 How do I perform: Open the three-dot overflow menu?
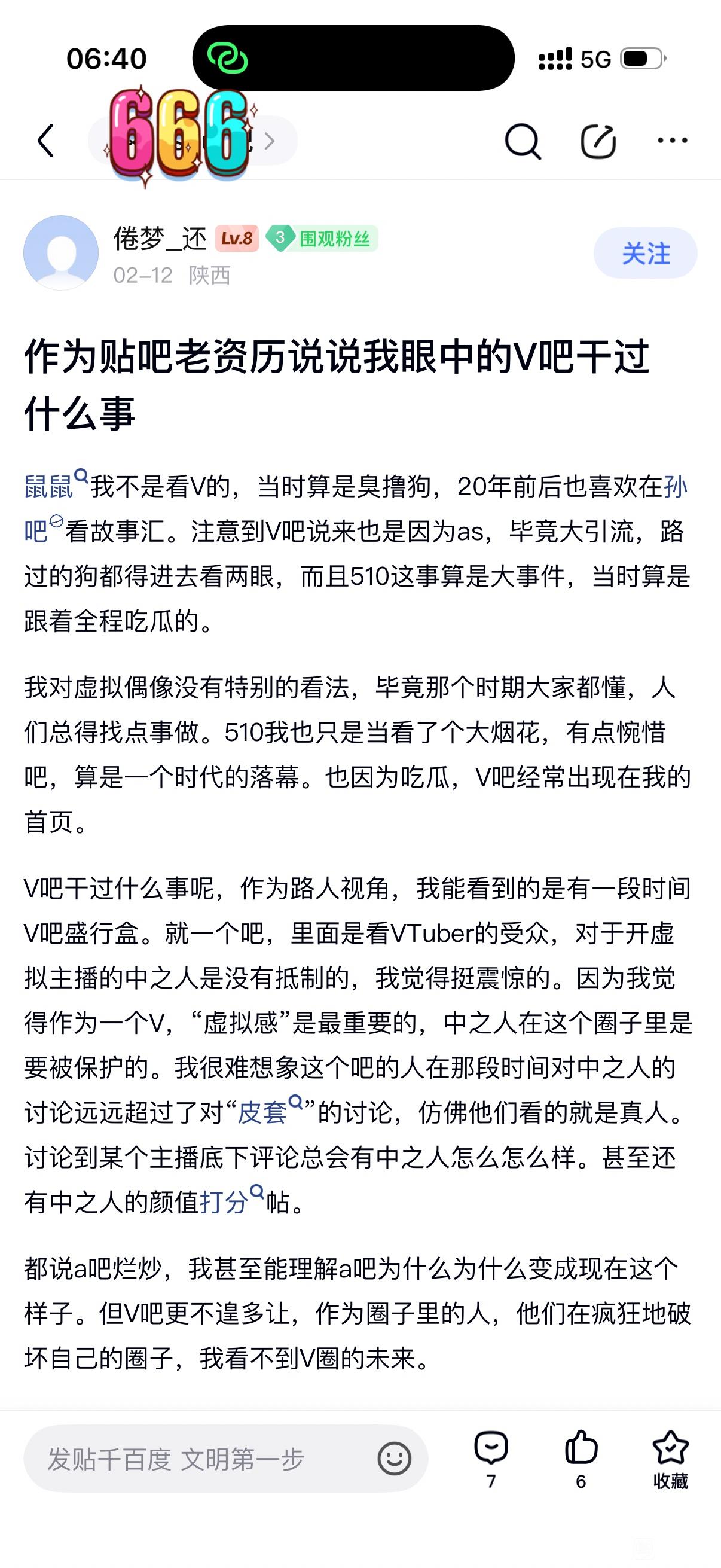point(673,141)
